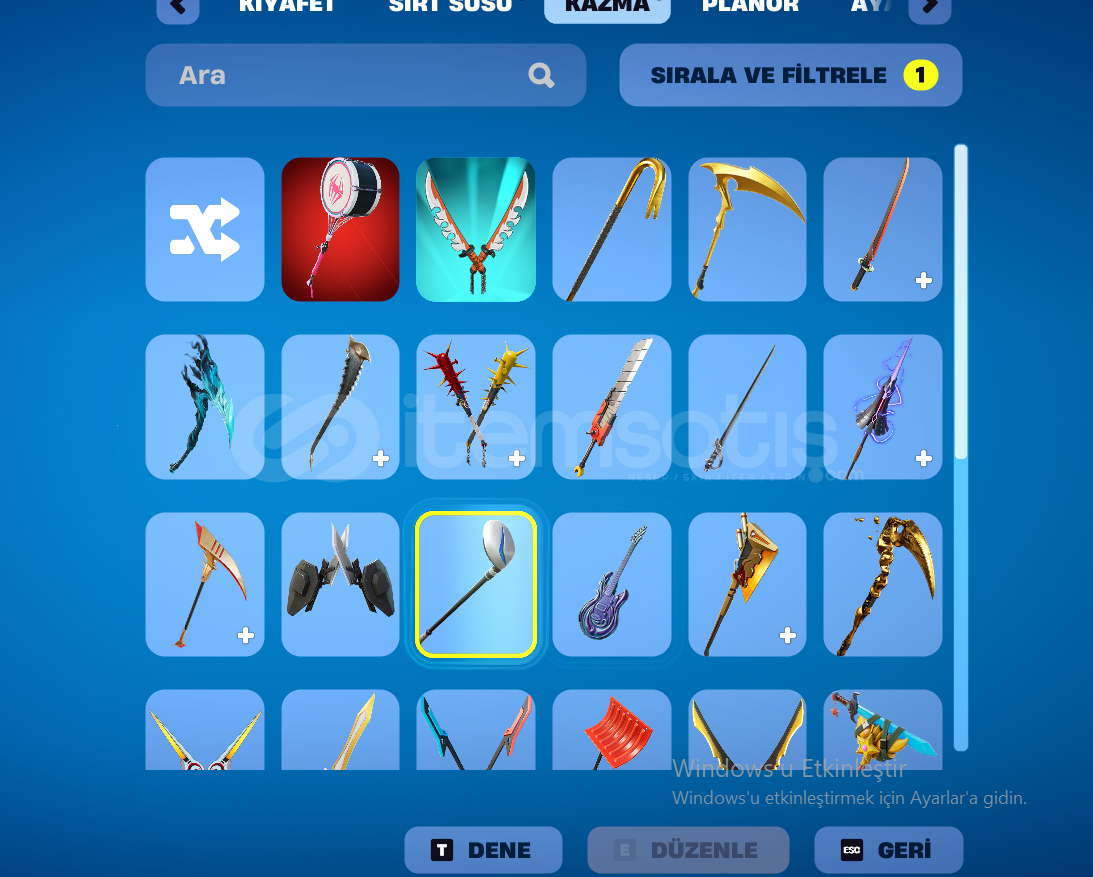
Task: Pick the golden scythe pickaxe
Action: [x=747, y=229]
